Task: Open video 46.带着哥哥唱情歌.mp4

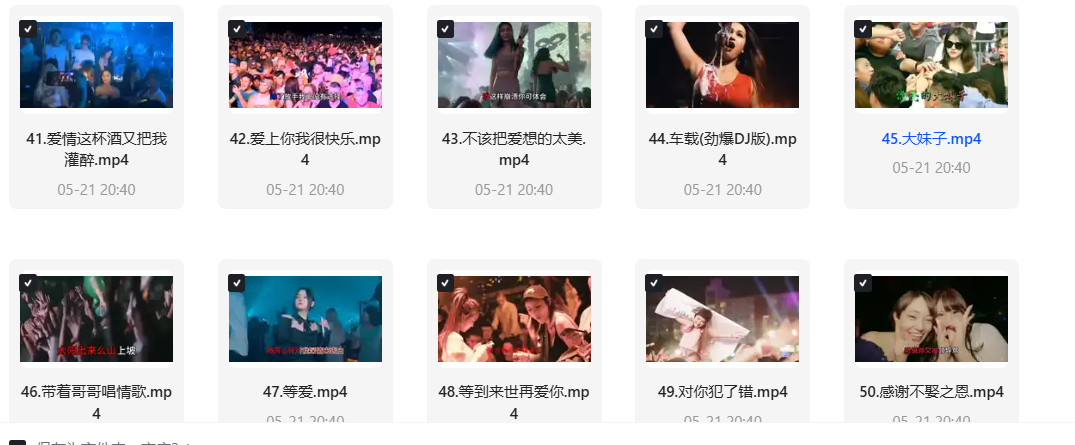Action: (x=96, y=320)
